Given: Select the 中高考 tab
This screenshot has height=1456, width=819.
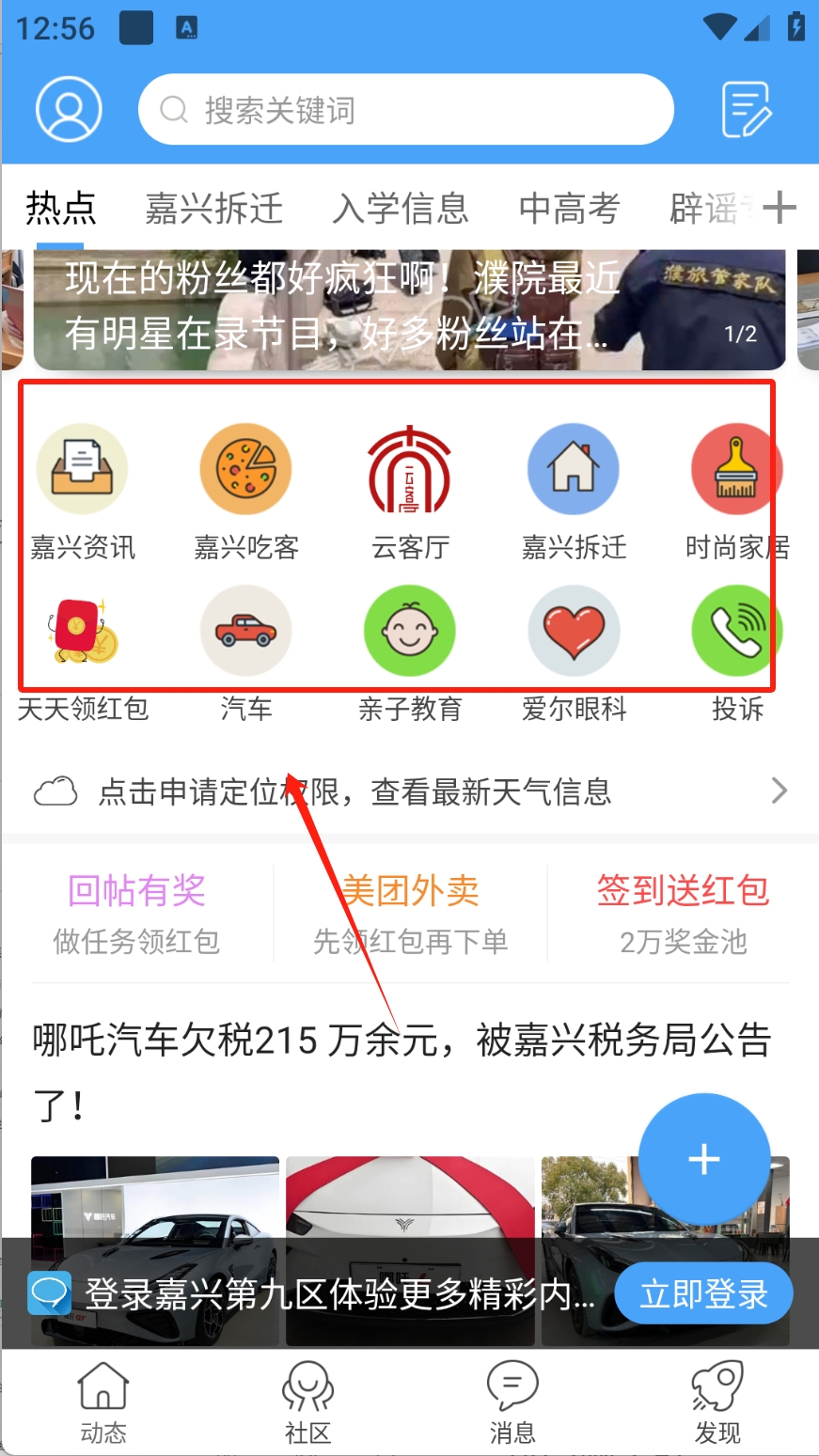Looking at the screenshot, I should pos(569,208).
